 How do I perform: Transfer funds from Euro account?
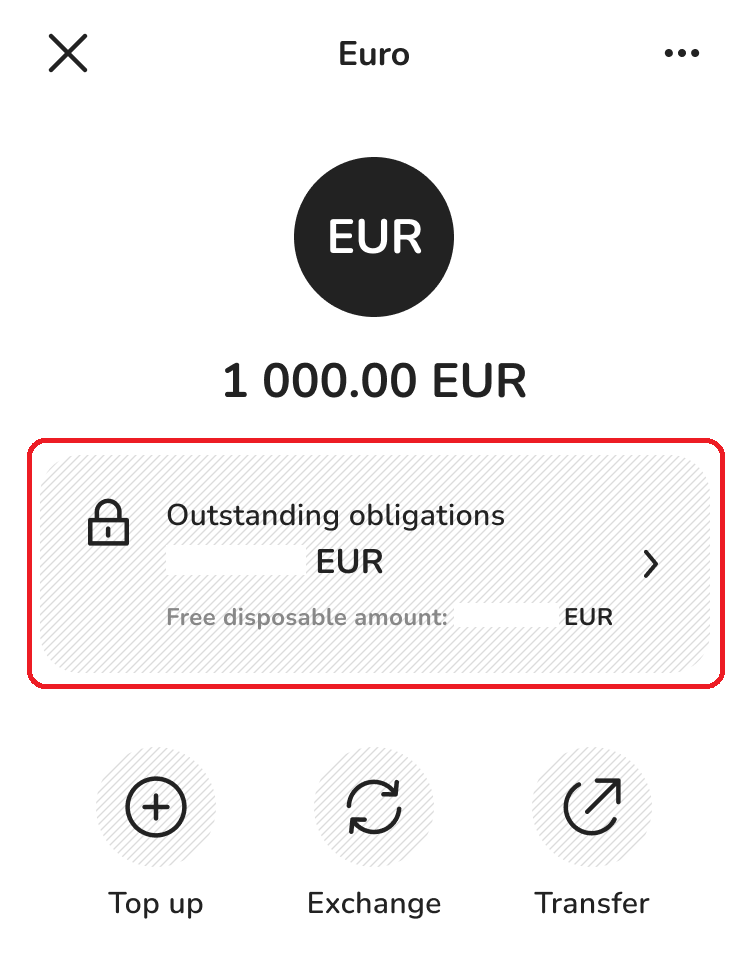pyautogui.click(x=592, y=807)
